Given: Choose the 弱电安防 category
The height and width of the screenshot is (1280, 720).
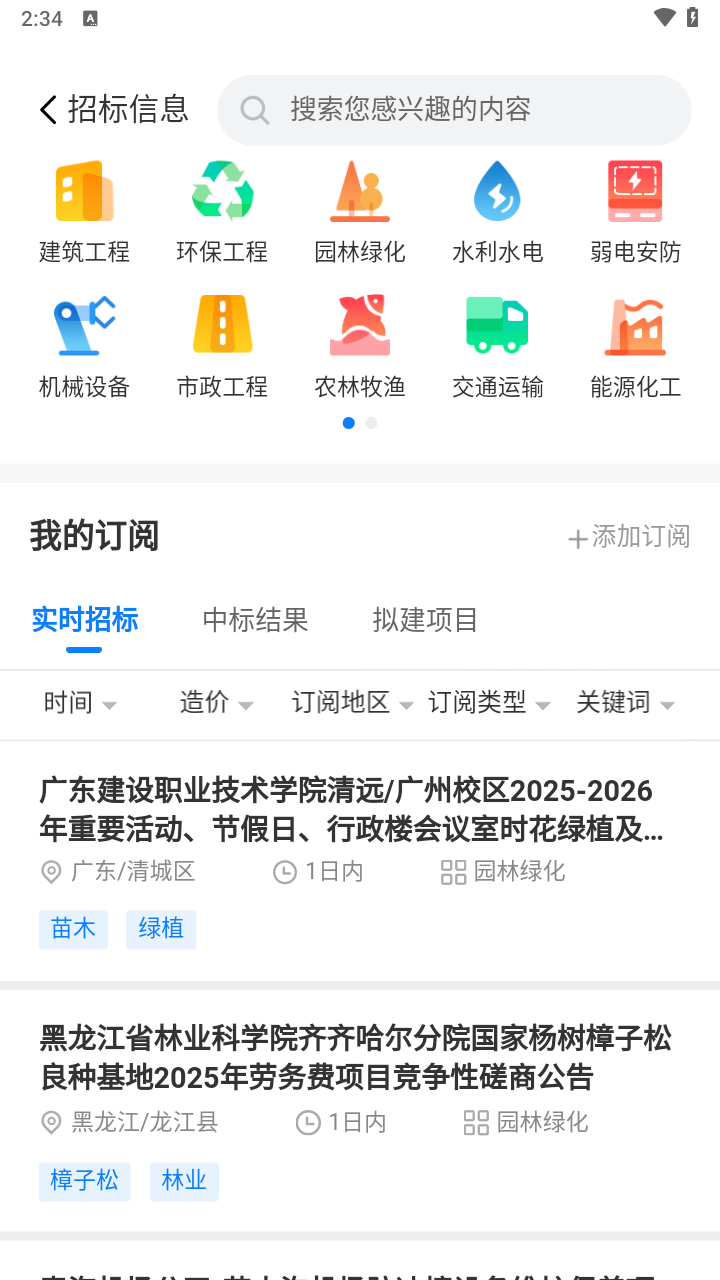Looking at the screenshot, I should click(635, 212).
